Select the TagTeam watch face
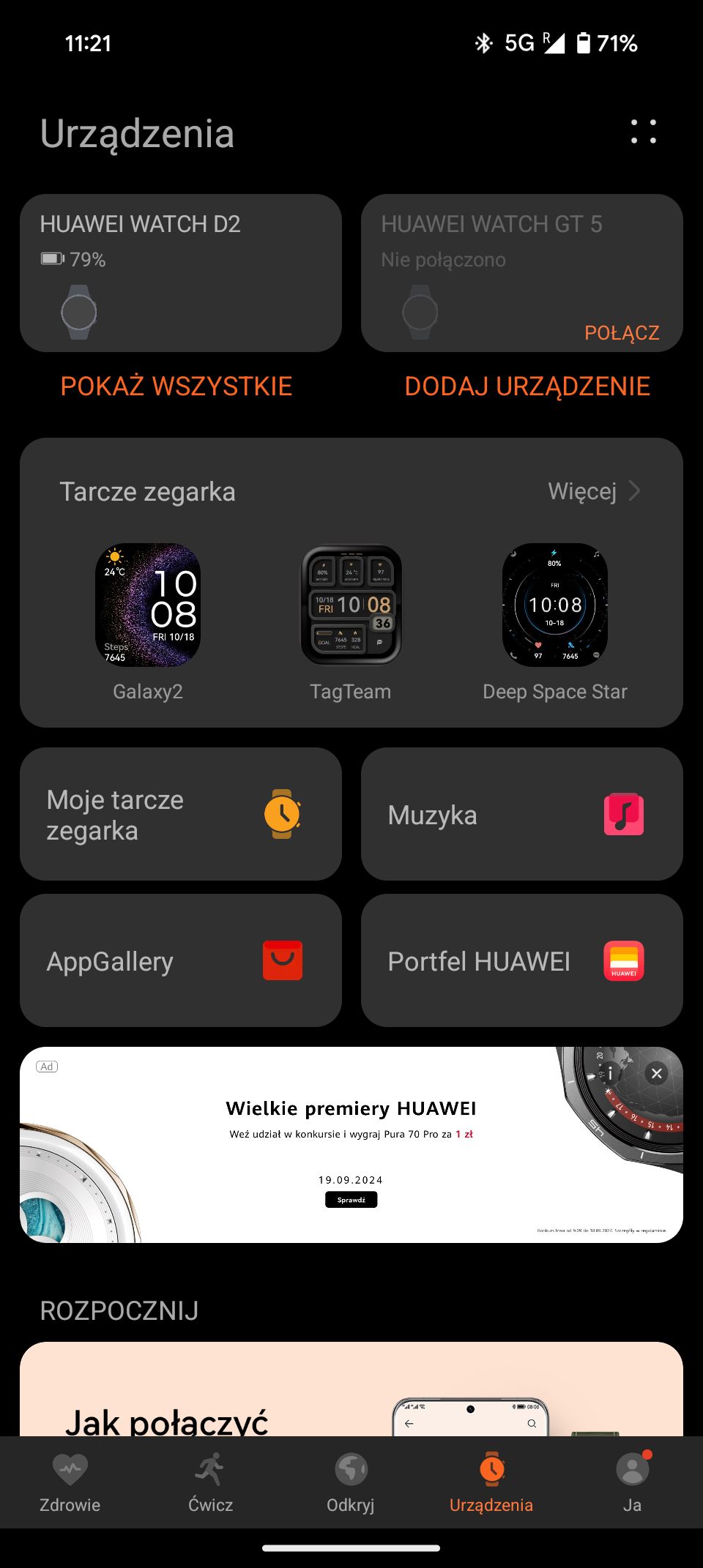 [351, 622]
